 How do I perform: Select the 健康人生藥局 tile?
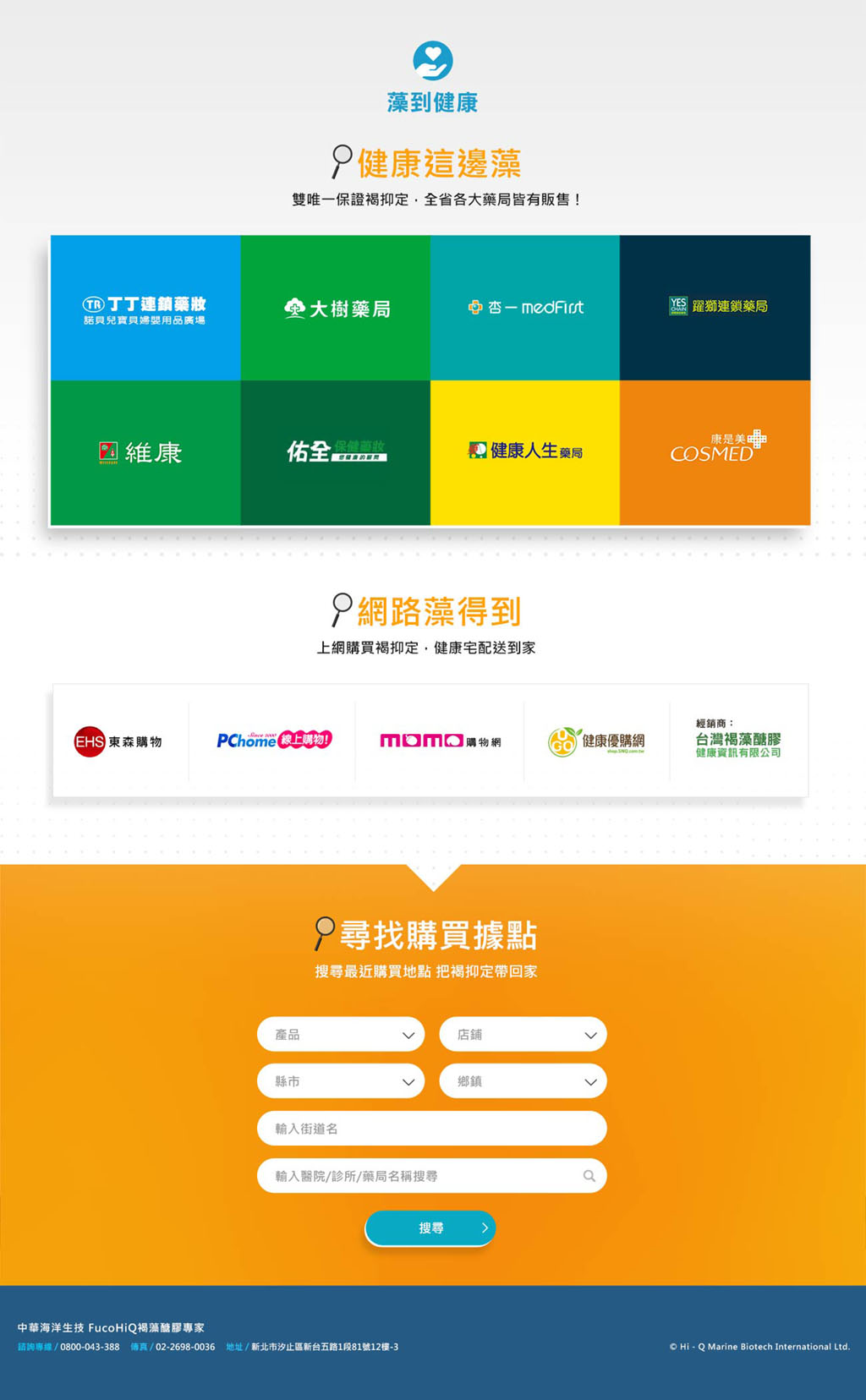pos(525,453)
